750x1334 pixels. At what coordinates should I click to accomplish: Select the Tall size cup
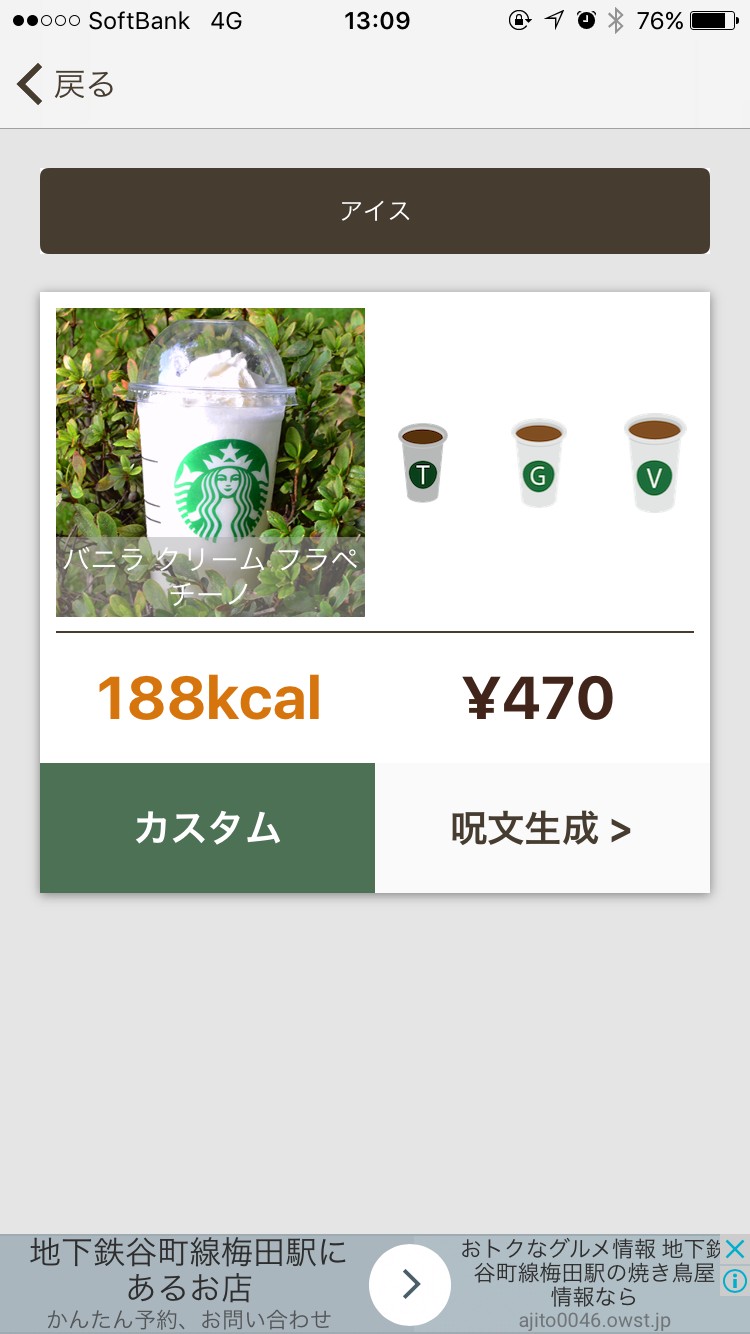[423, 464]
